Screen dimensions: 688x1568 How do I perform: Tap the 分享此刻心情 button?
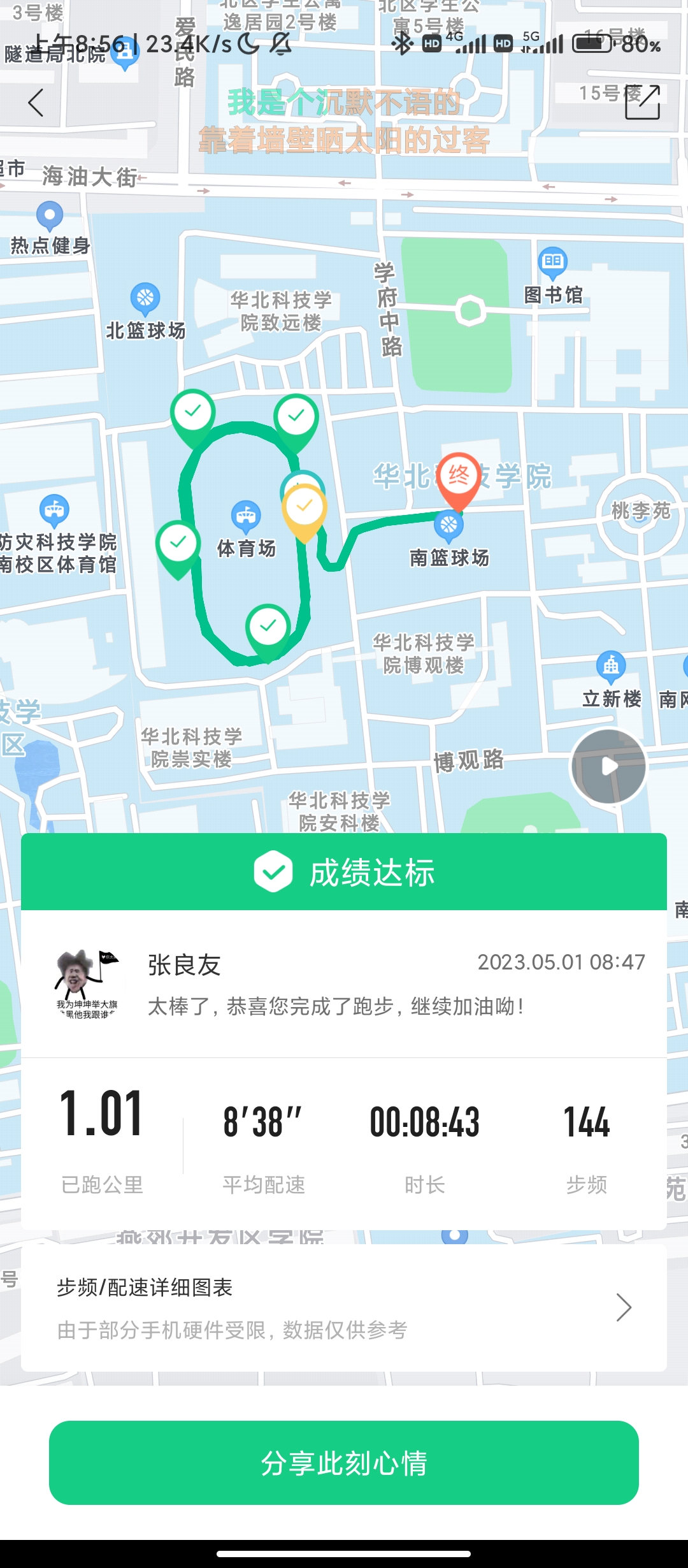pos(344,1463)
